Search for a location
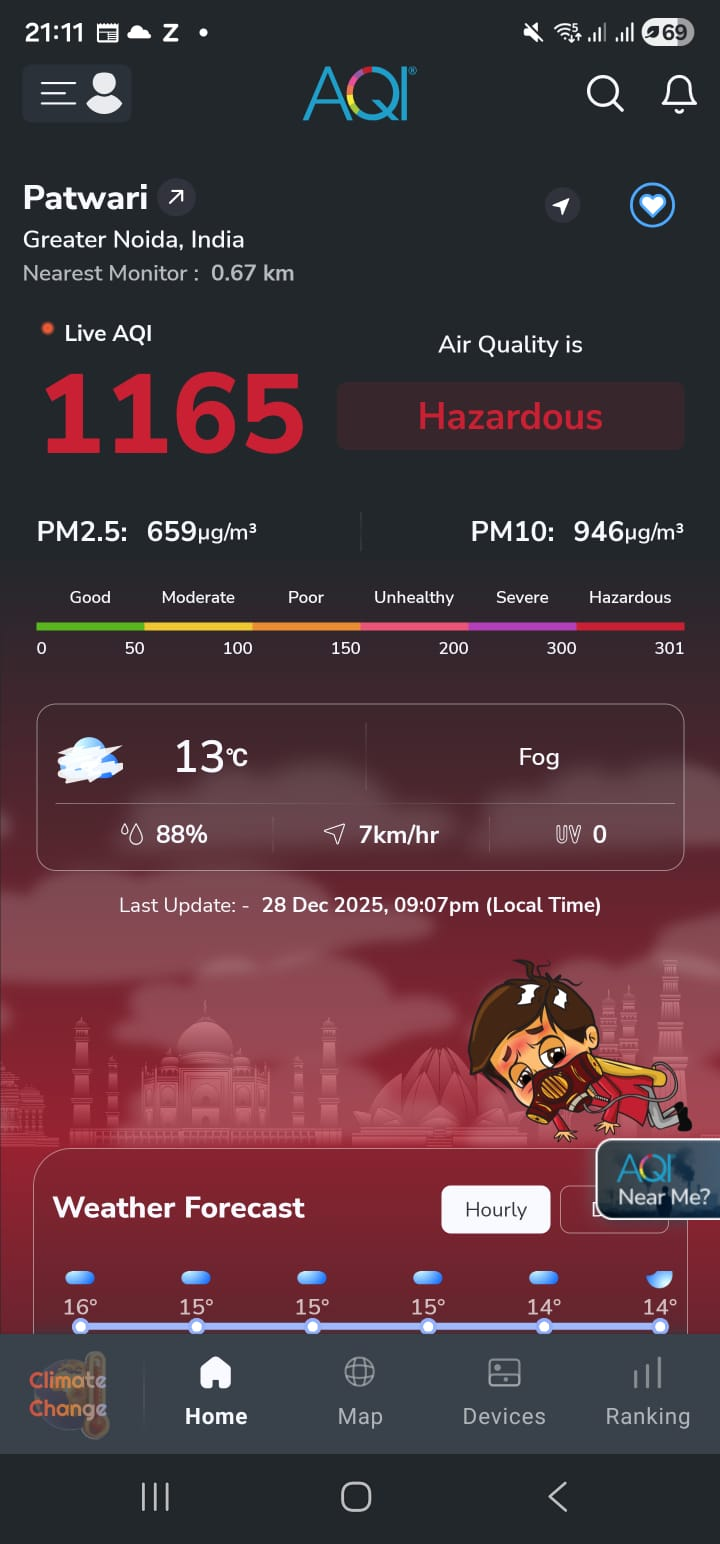 point(604,93)
